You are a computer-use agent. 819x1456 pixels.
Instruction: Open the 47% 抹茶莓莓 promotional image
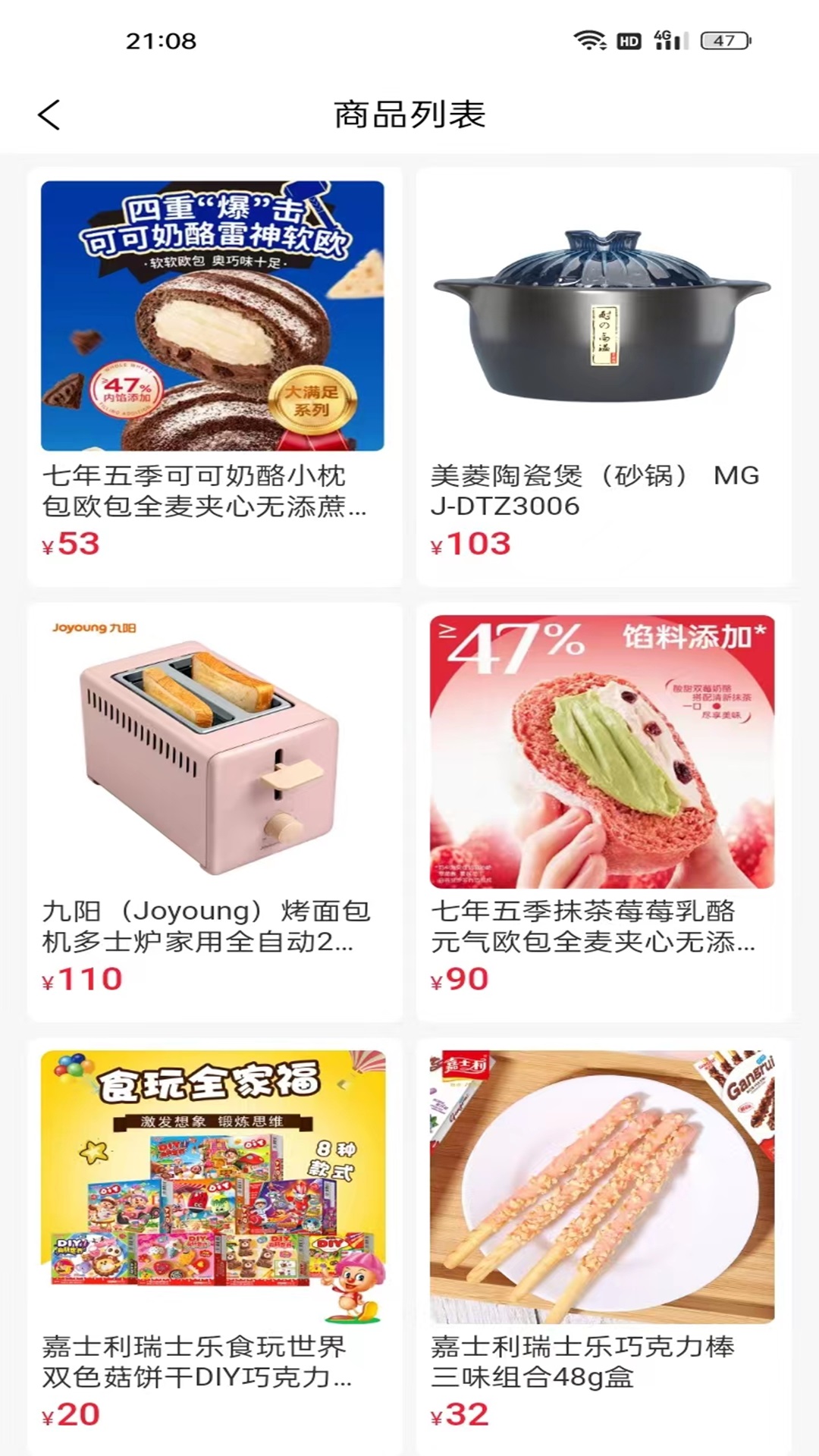[x=604, y=751]
